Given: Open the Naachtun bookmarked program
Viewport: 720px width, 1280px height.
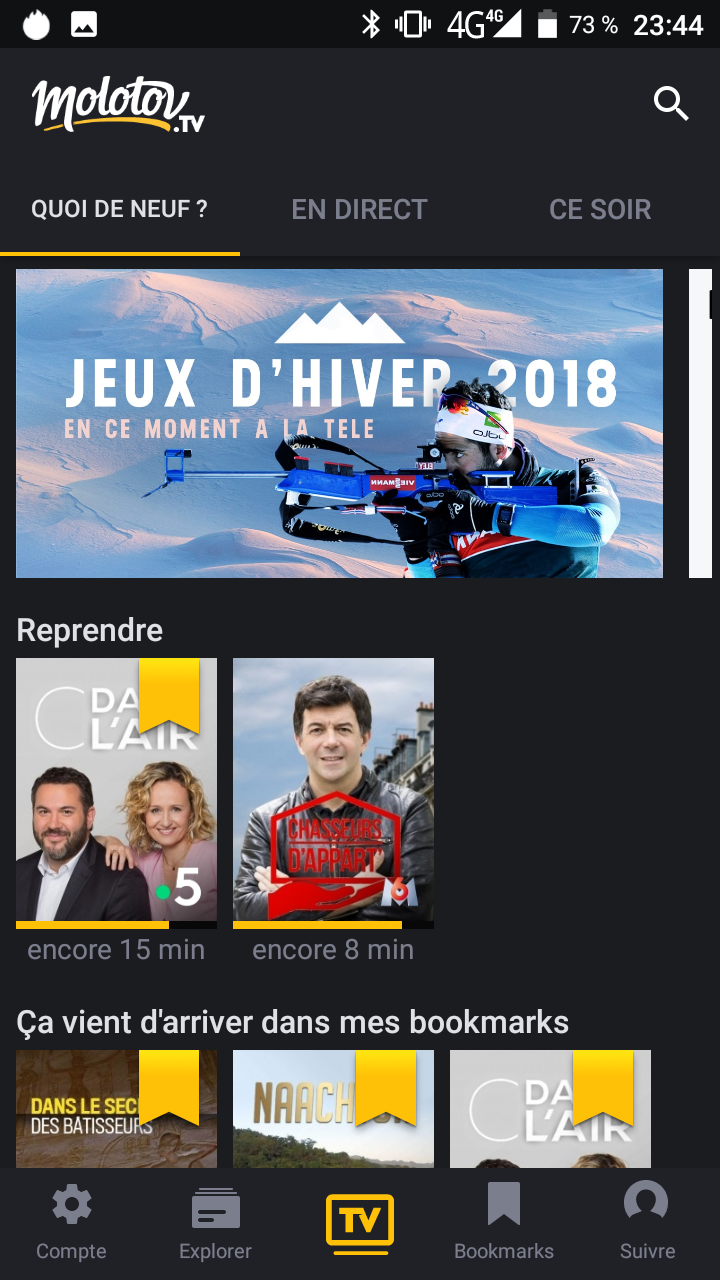Looking at the screenshot, I should pos(333,1108).
